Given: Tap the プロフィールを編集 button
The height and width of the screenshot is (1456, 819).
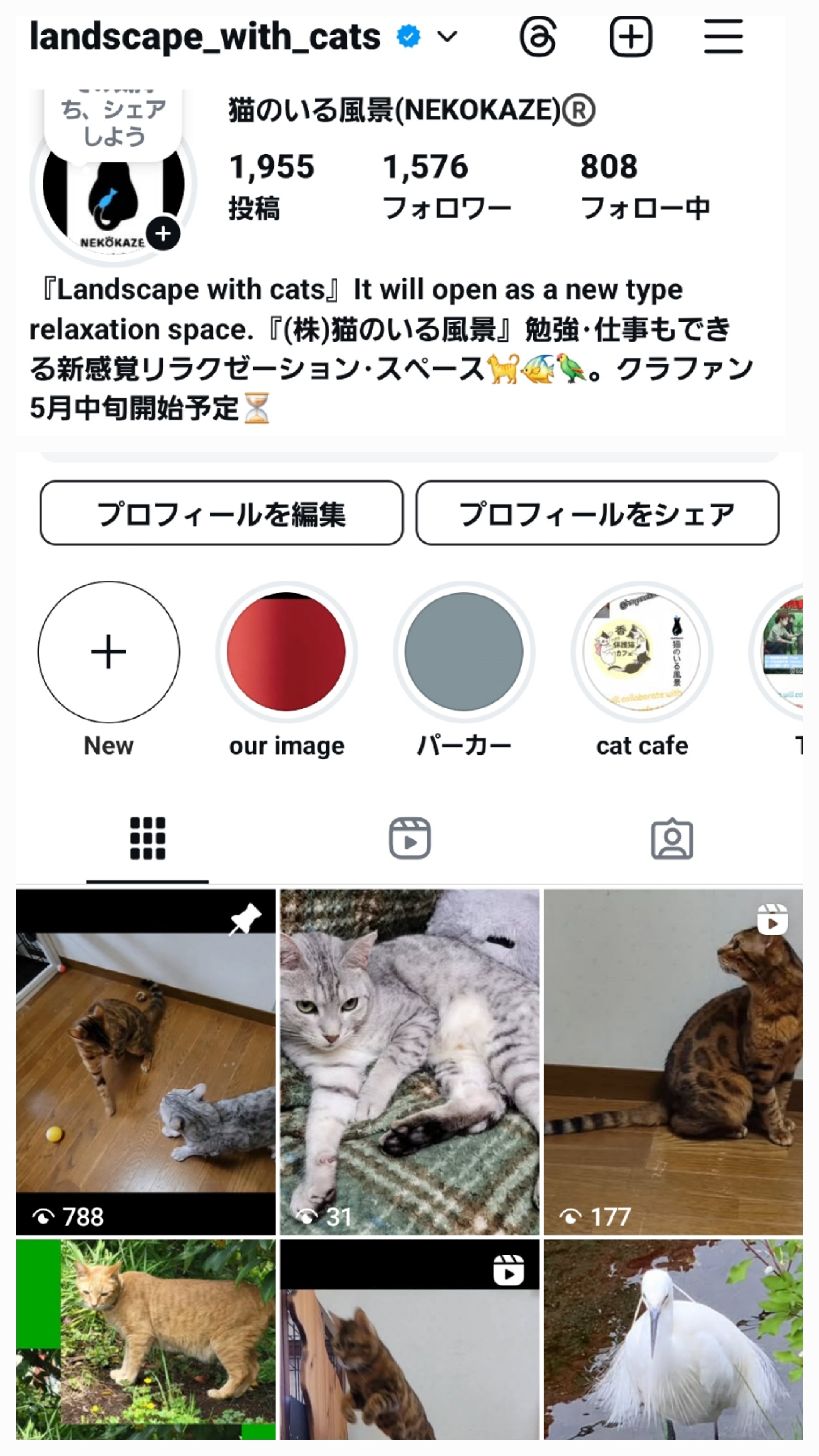Looking at the screenshot, I should coord(221,513).
